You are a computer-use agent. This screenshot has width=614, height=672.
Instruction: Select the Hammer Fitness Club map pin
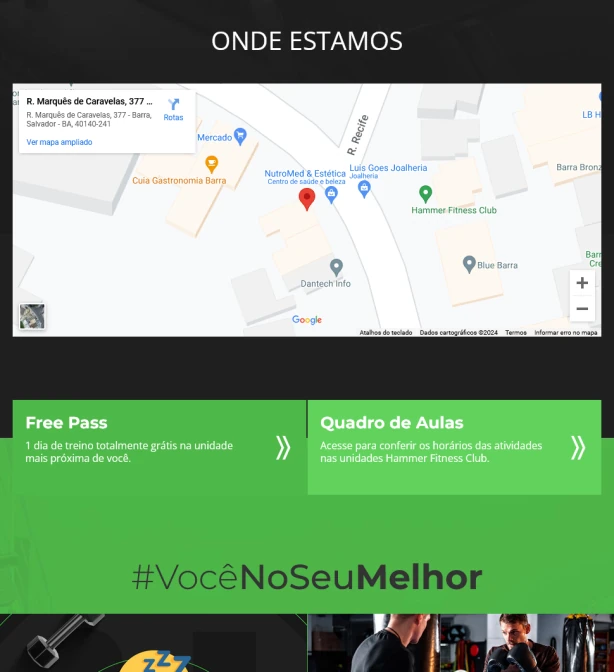(425, 193)
